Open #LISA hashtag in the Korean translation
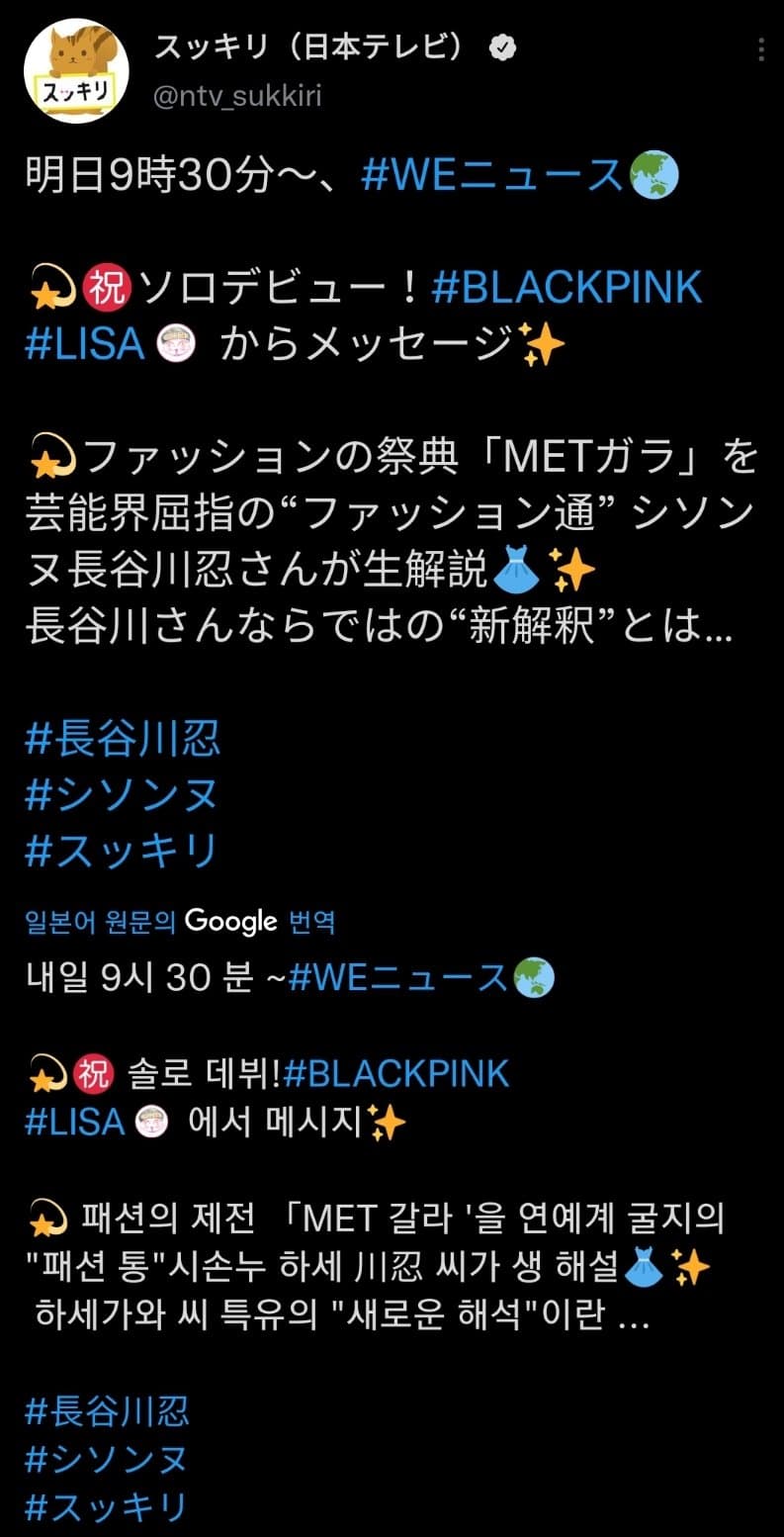 [75, 1123]
